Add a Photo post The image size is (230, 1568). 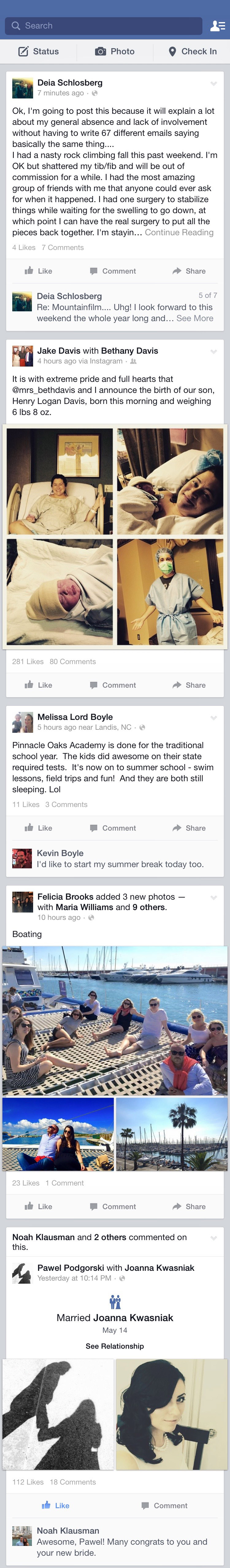coord(115,51)
